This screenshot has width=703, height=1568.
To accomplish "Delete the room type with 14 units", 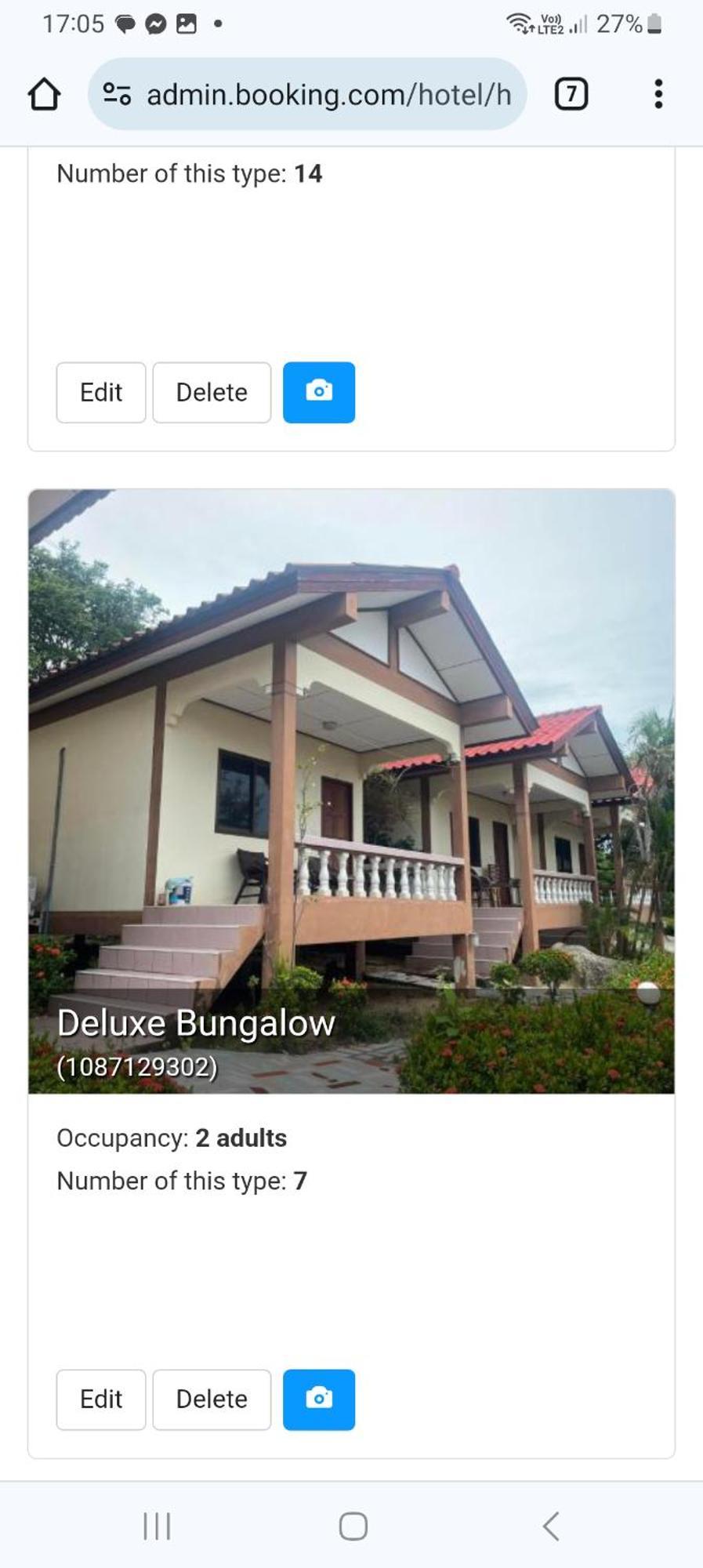I will click(x=212, y=392).
